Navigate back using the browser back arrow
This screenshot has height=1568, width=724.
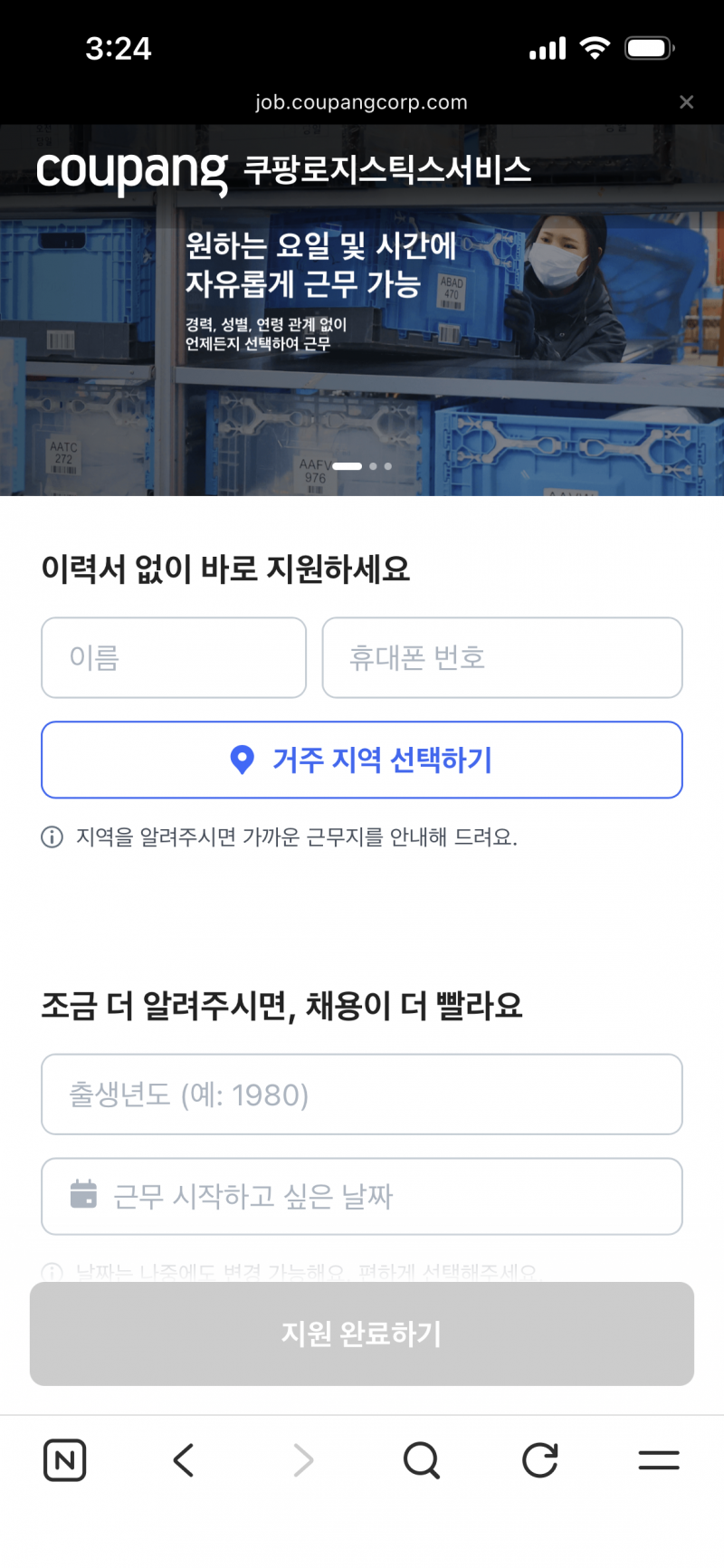(184, 1459)
